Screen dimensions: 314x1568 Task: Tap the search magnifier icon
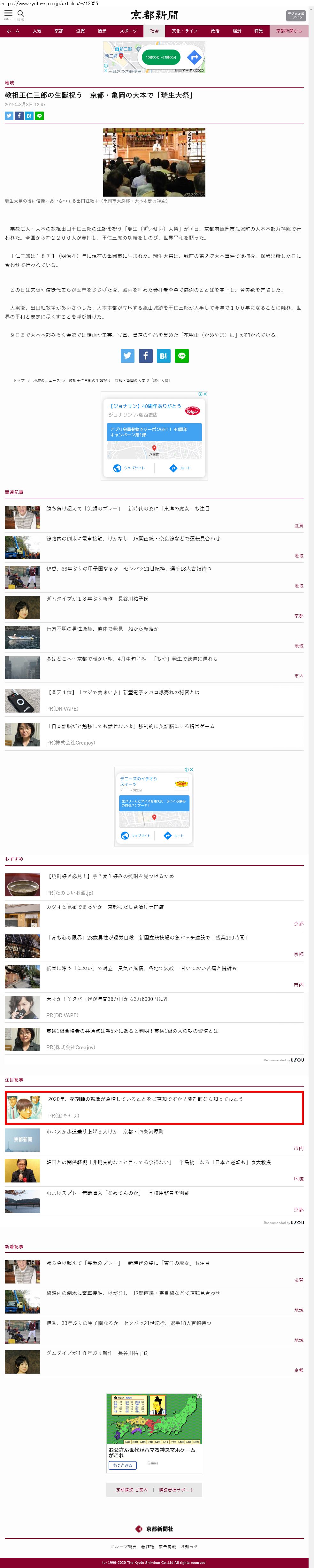pyautogui.click(x=21, y=13)
